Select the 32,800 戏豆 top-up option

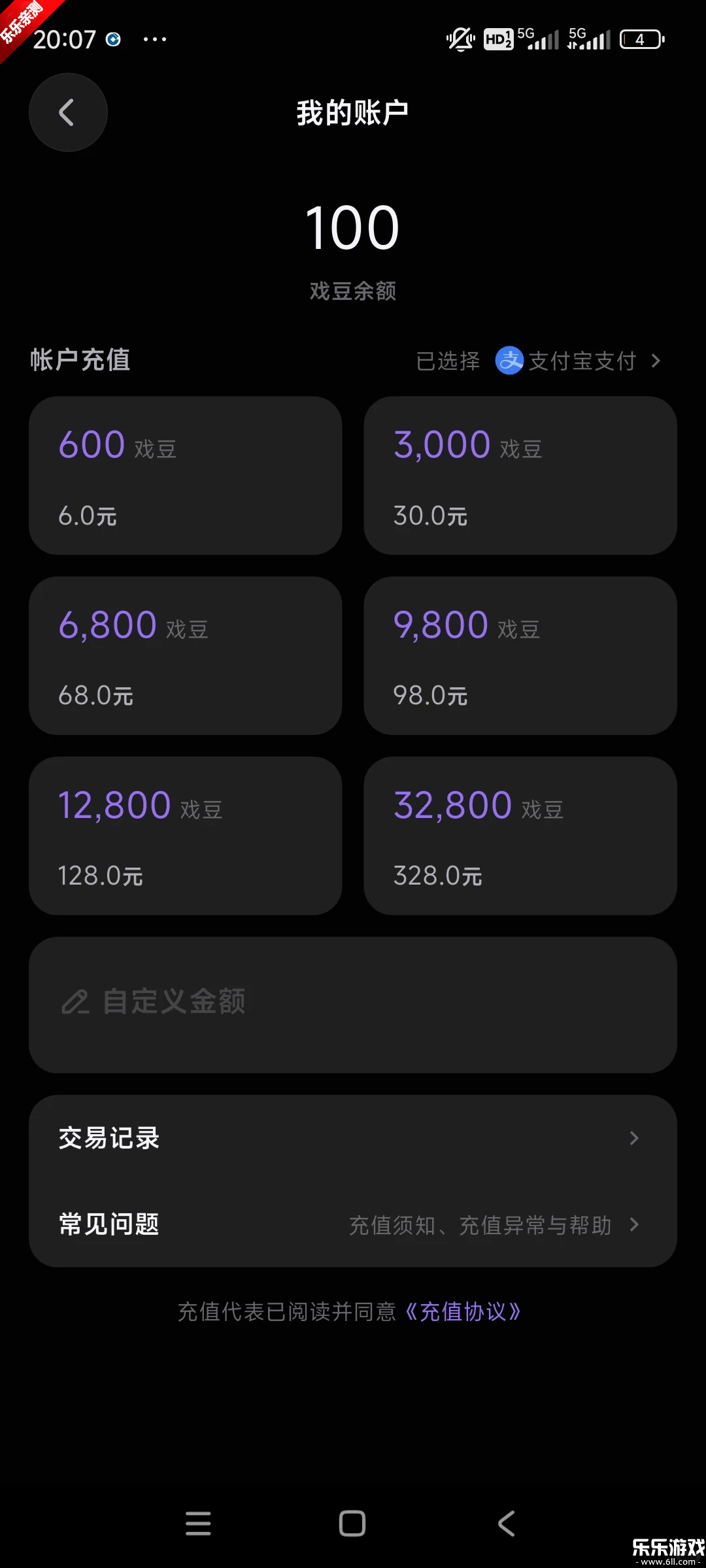coord(520,836)
